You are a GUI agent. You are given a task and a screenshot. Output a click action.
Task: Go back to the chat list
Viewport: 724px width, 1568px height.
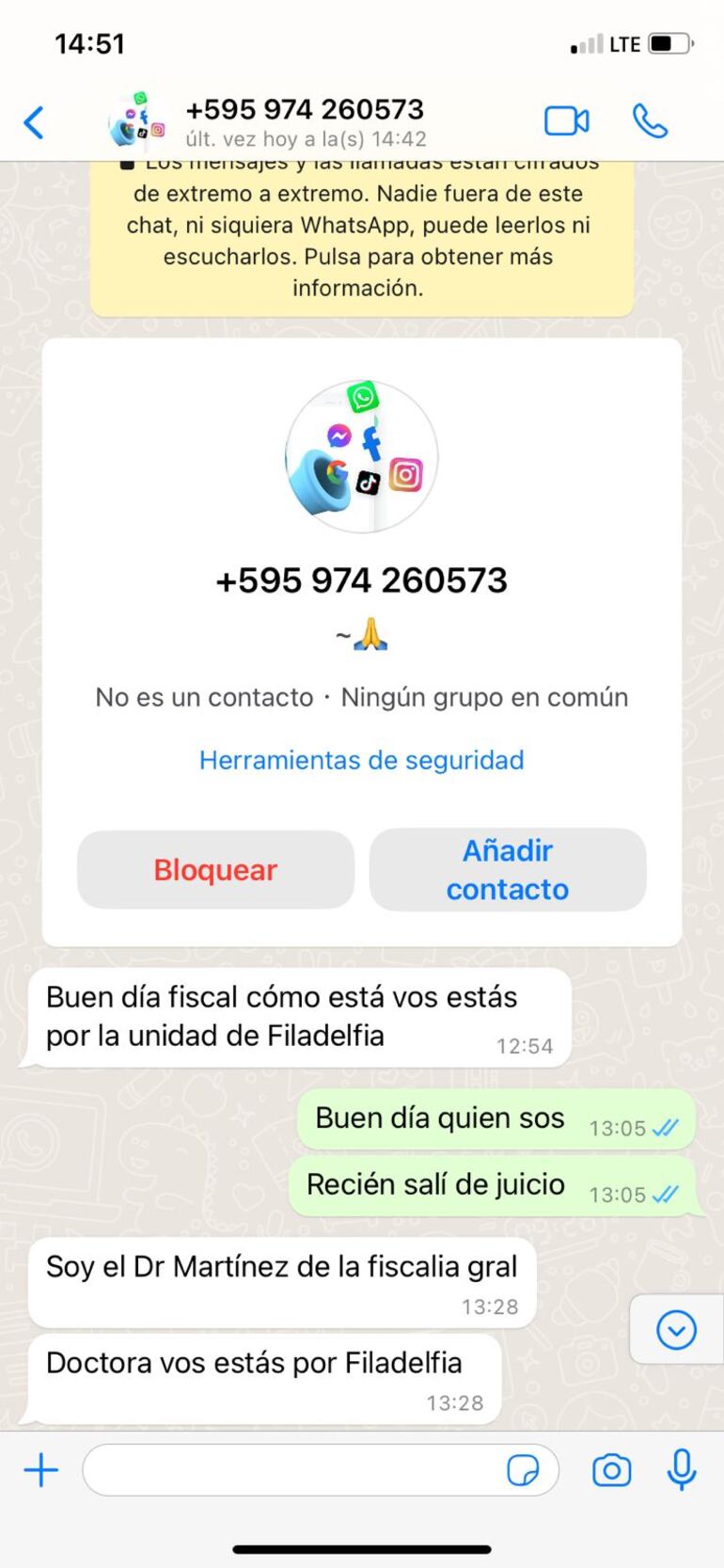[34, 122]
